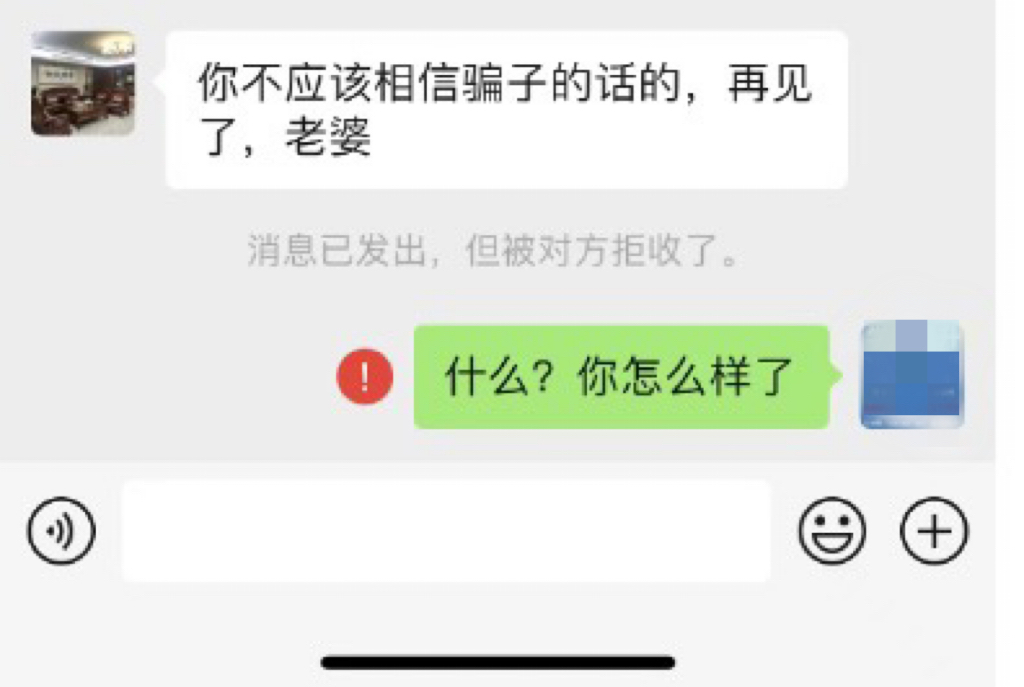This screenshot has height=687, width=1024.
Task: Tap the red failed-send warning icon
Action: [x=365, y=377]
